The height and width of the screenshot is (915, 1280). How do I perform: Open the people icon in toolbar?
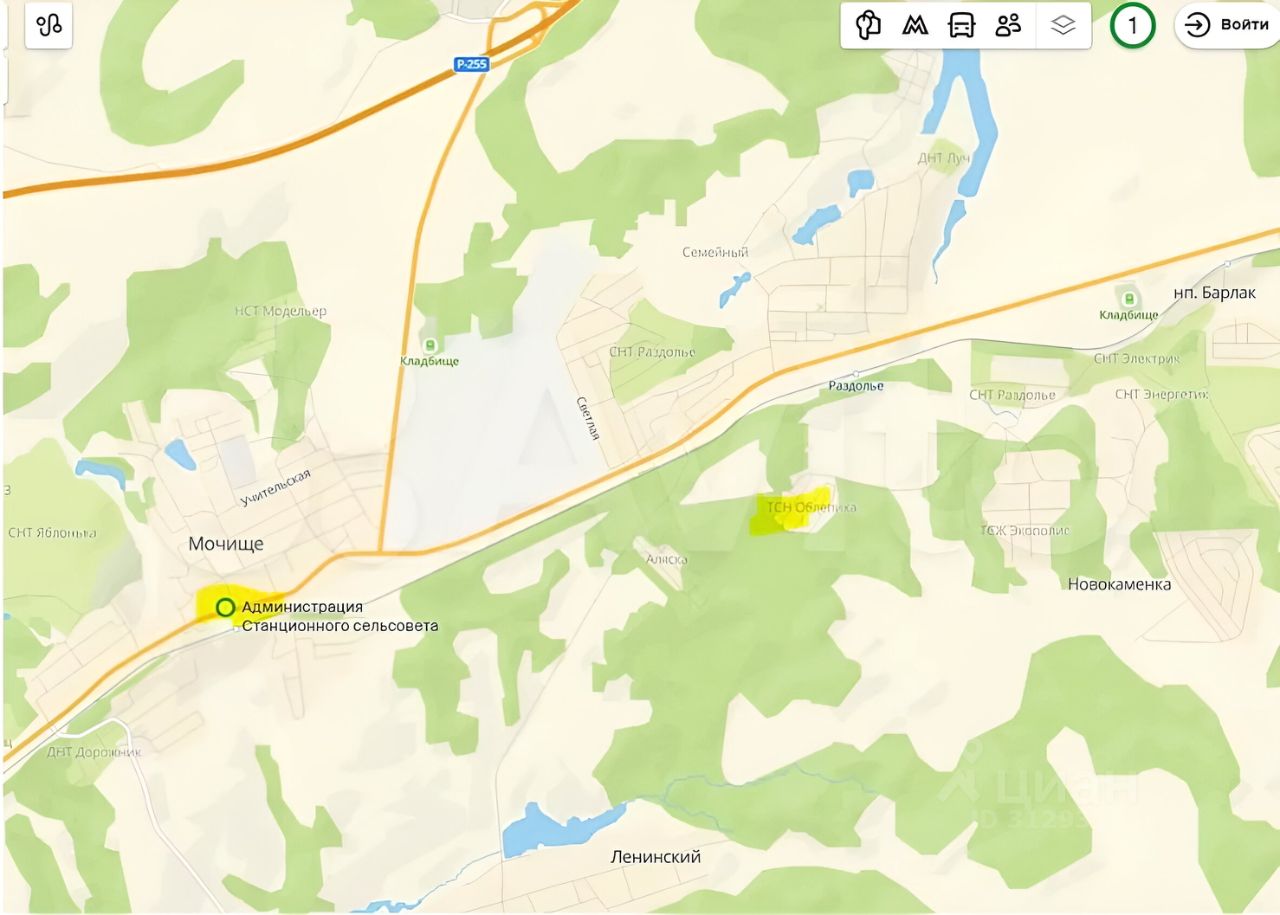tap(1008, 26)
